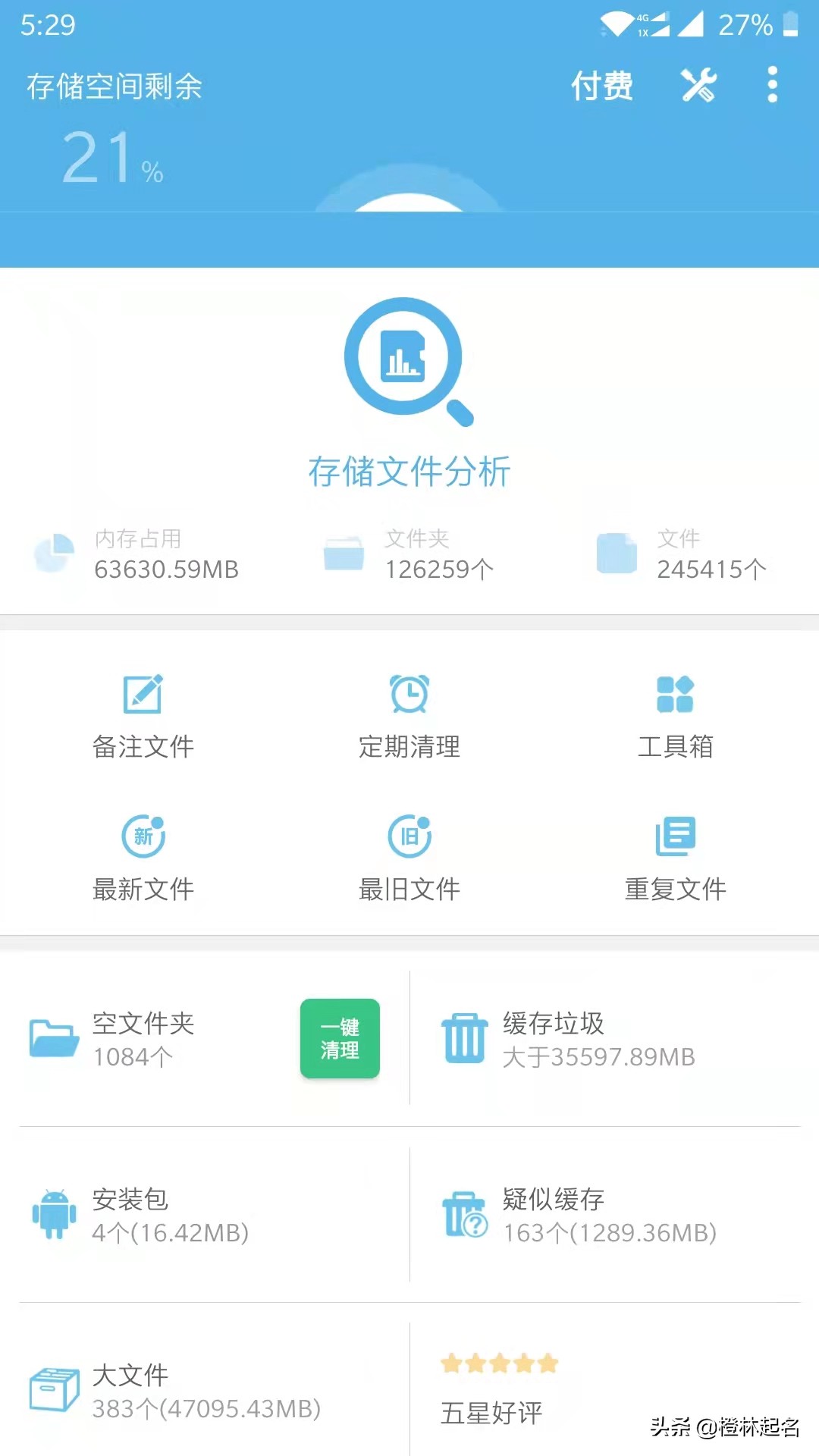Open 缓存垃圾 cache junk

[599, 1039]
